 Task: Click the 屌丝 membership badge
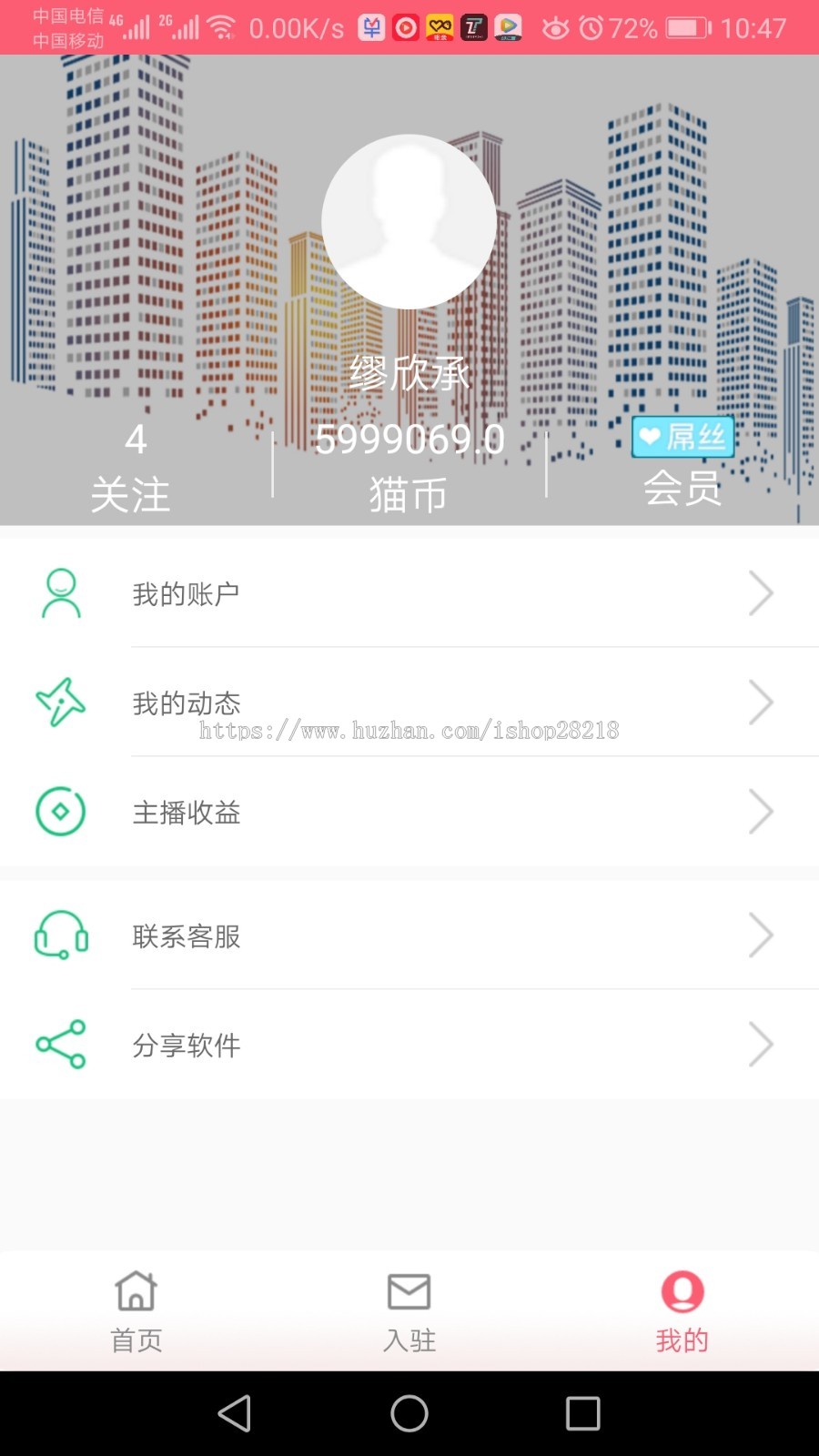[x=683, y=437]
